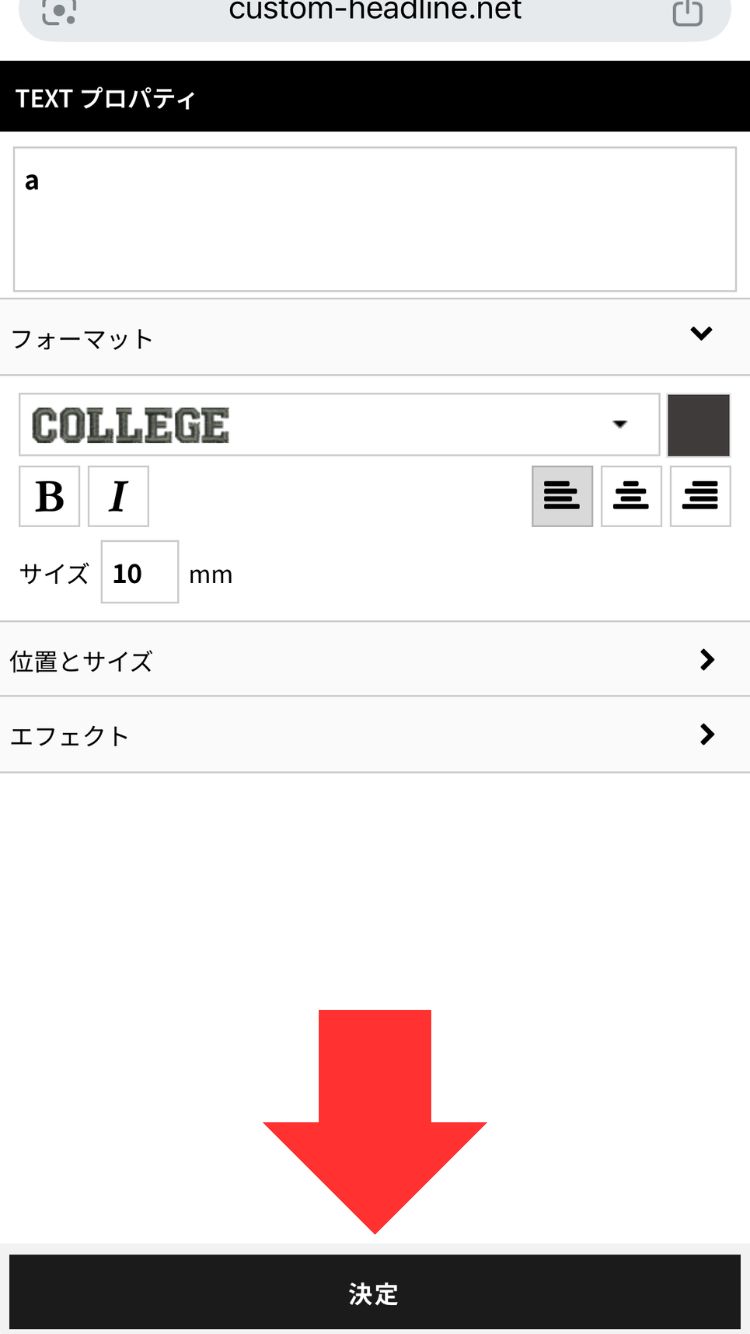Share the page from the browser bar

[687, 12]
